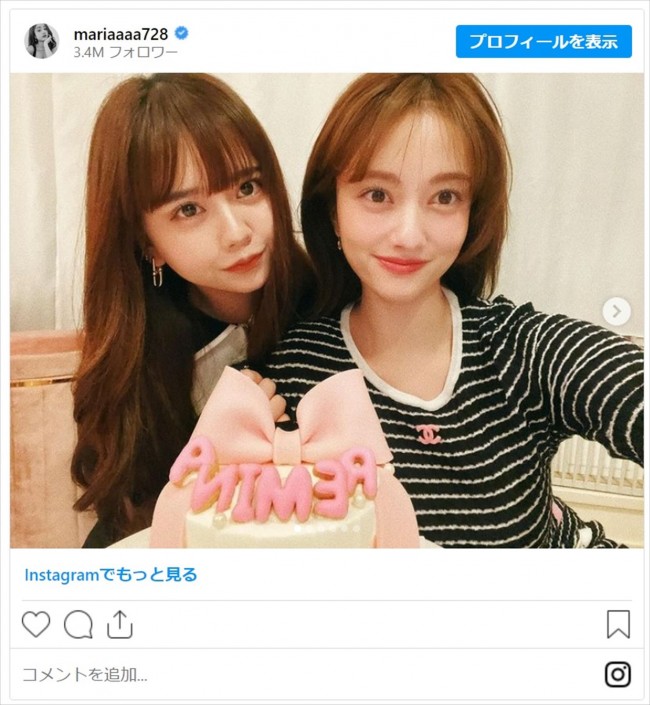Open the Instagram logo icon

618,674
